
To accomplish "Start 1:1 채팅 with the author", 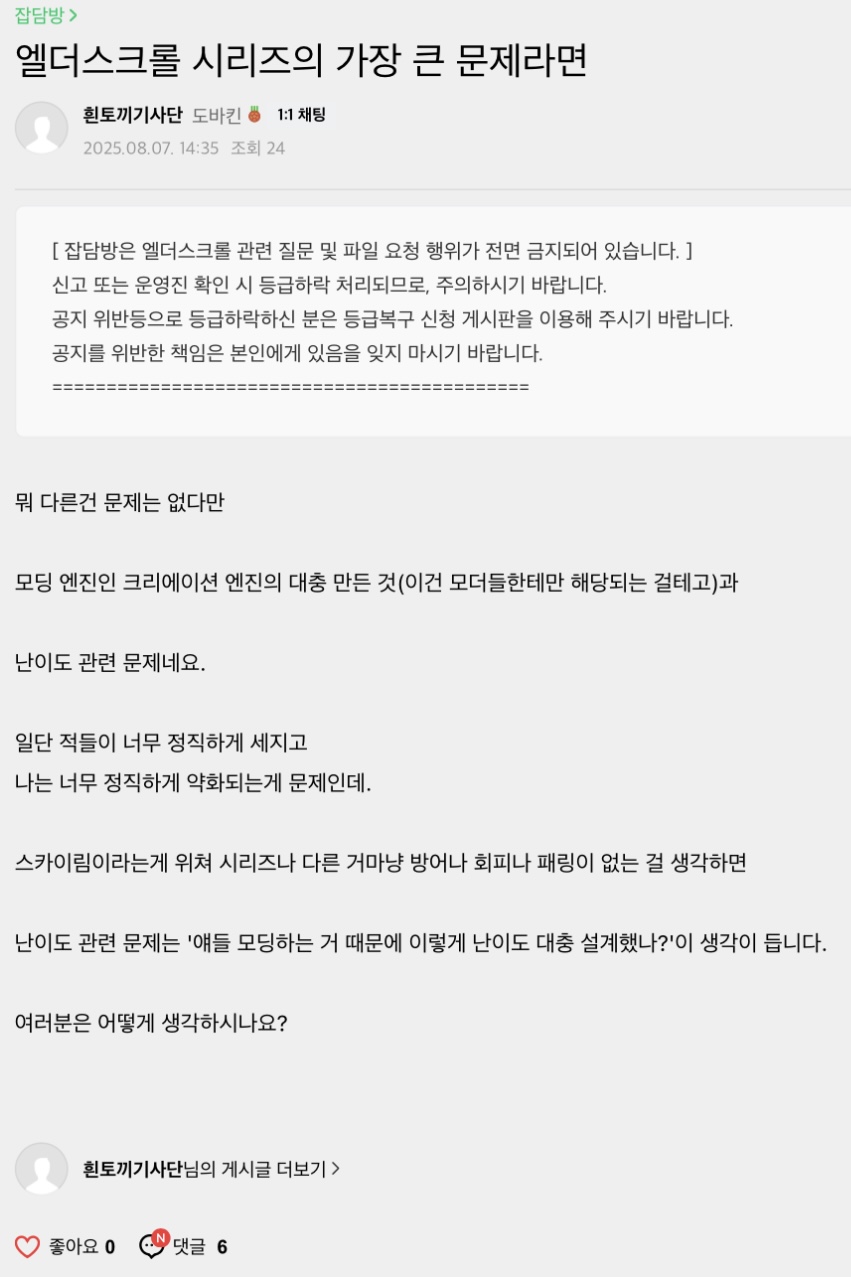I will [x=301, y=115].
